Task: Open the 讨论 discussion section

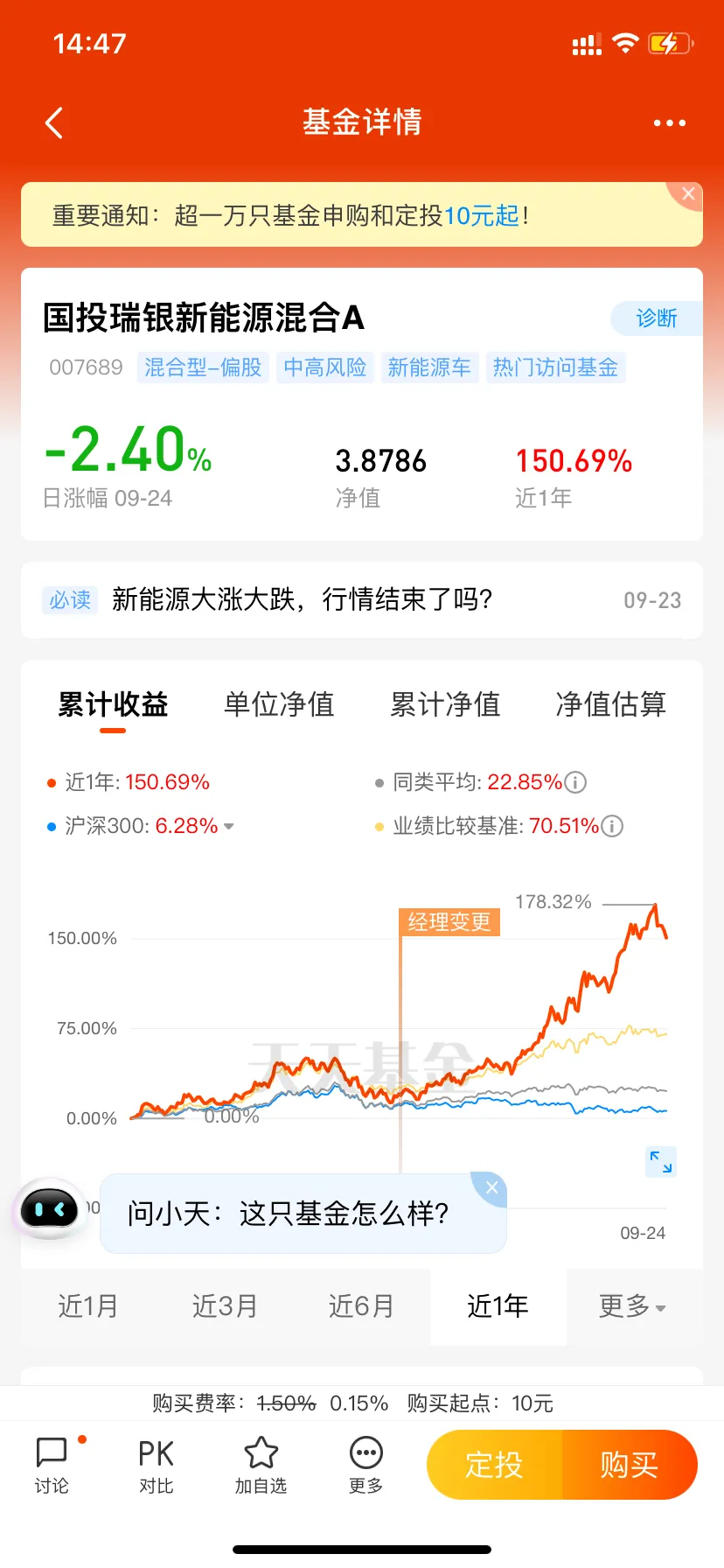Action: [52, 1466]
